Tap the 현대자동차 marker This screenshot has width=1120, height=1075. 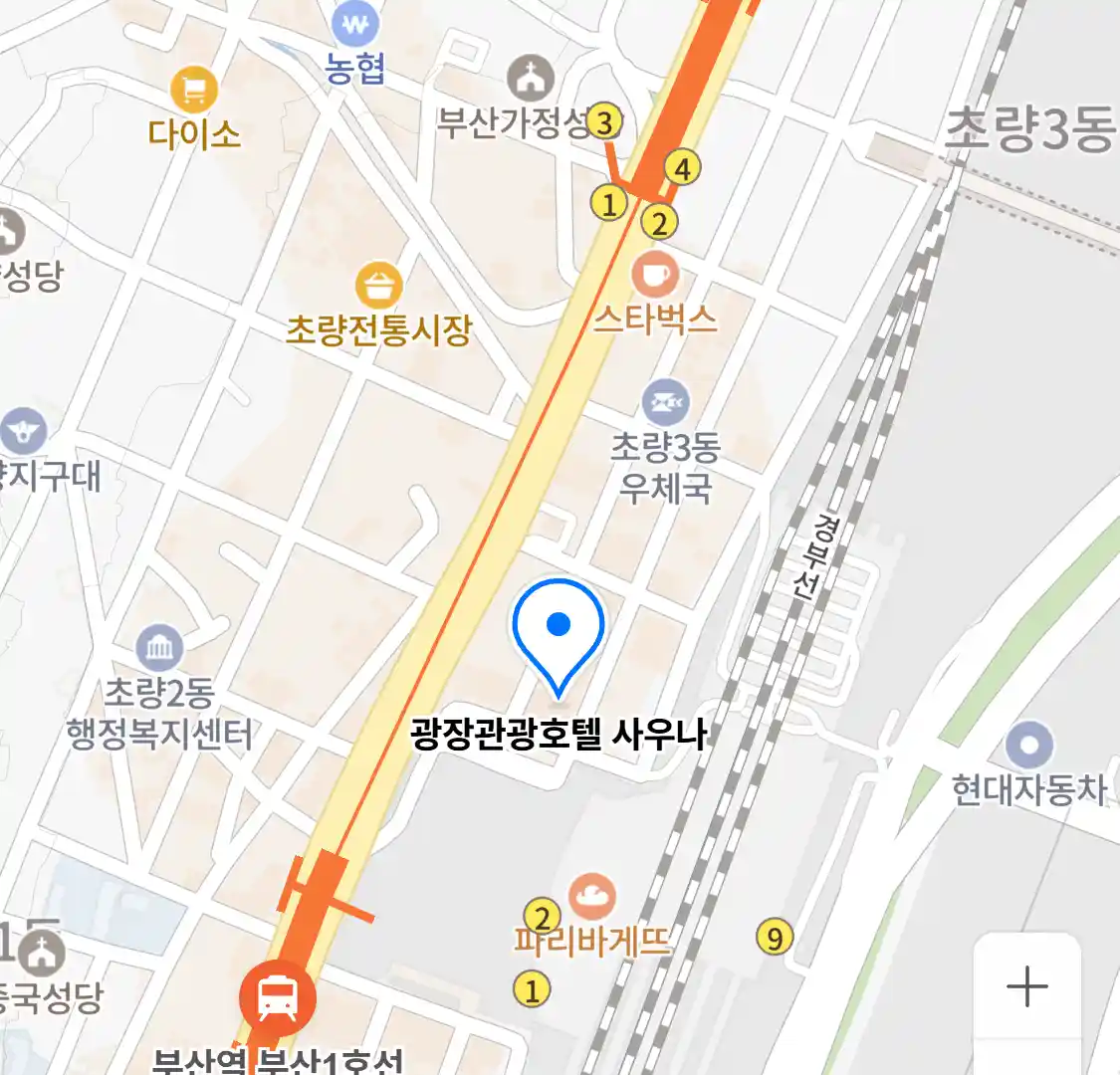tap(1029, 746)
